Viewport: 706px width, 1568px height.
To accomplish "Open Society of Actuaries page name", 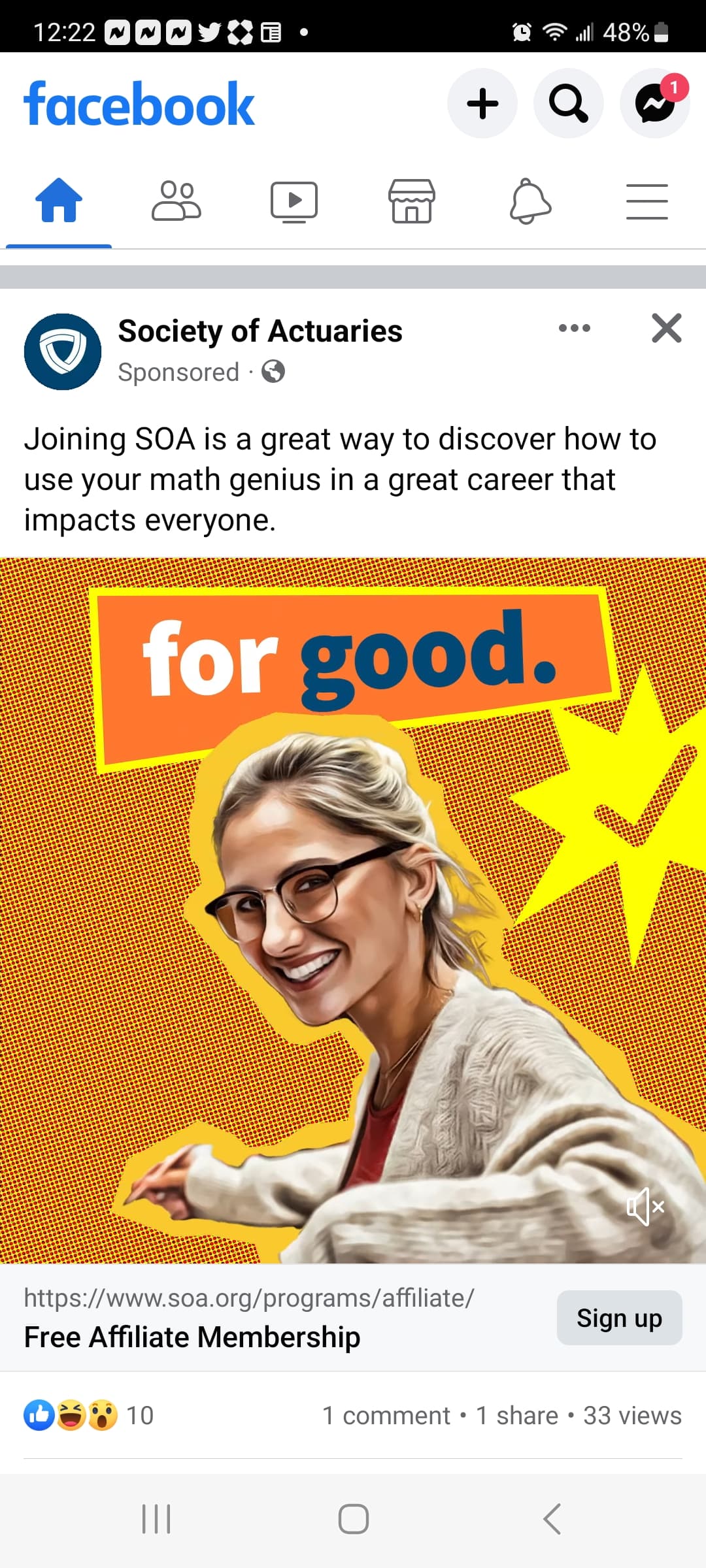I will (x=260, y=331).
